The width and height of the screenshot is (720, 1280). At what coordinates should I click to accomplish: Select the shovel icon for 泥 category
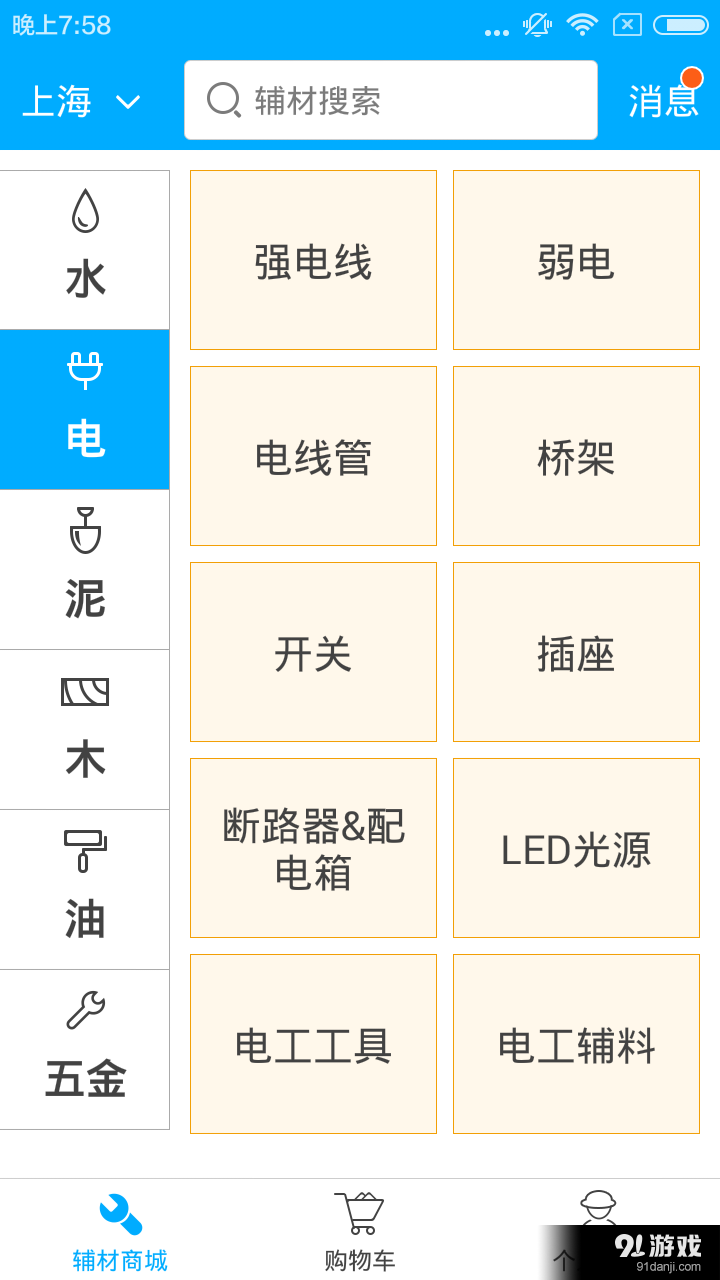(85, 530)
